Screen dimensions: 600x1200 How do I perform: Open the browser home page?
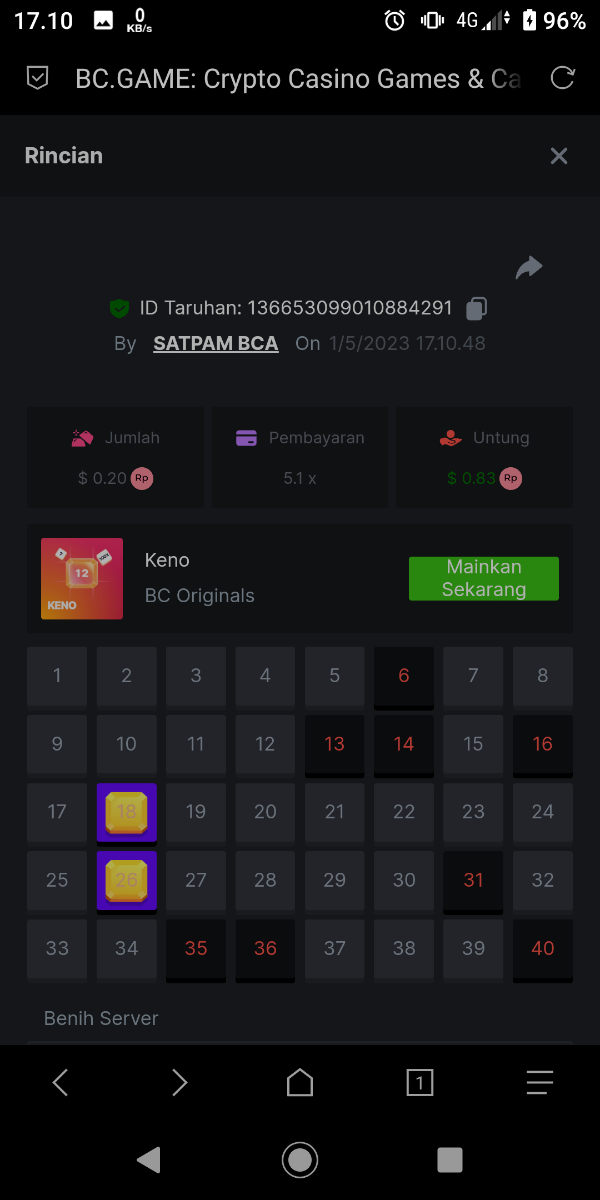click(300, 1082)
